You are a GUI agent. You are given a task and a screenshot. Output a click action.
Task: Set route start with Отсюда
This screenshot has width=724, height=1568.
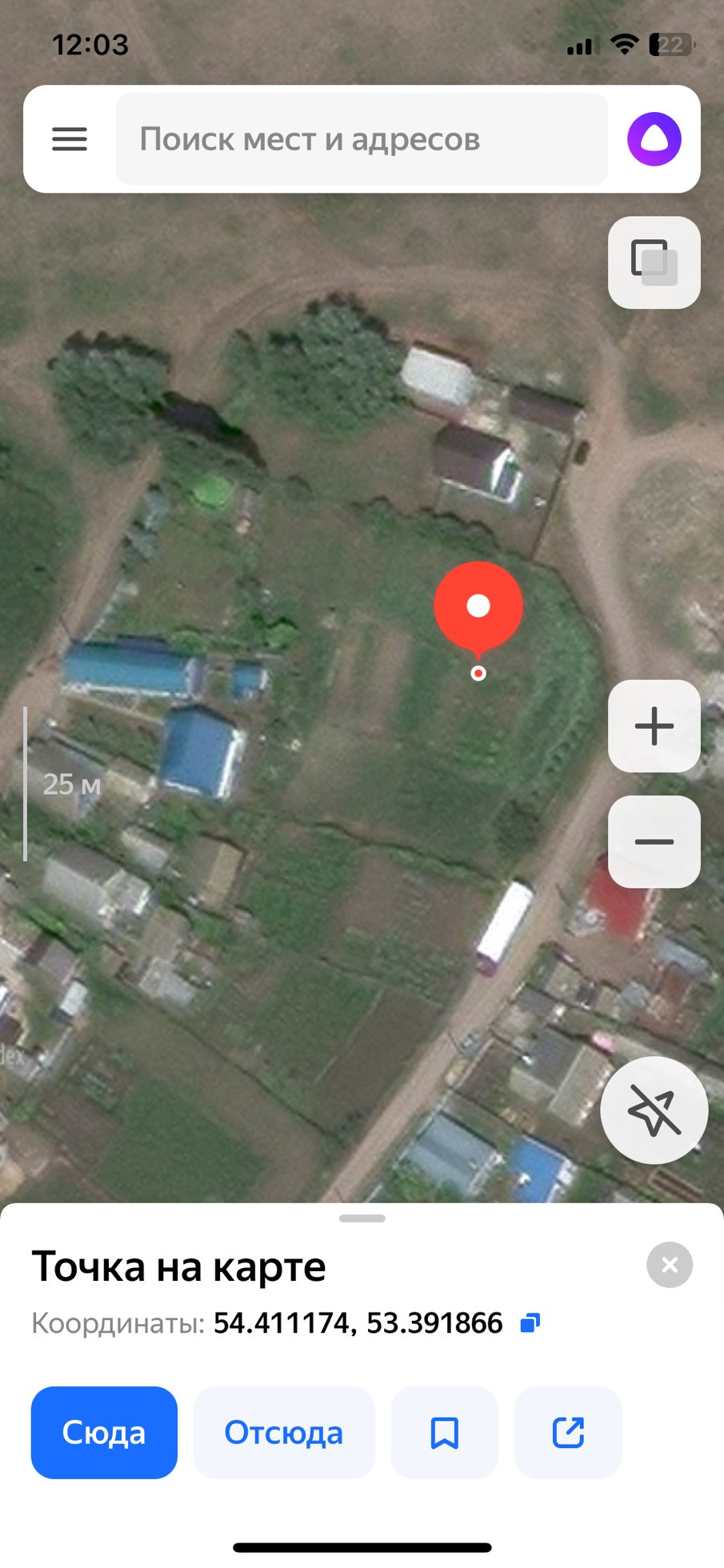click(283, 1433)
